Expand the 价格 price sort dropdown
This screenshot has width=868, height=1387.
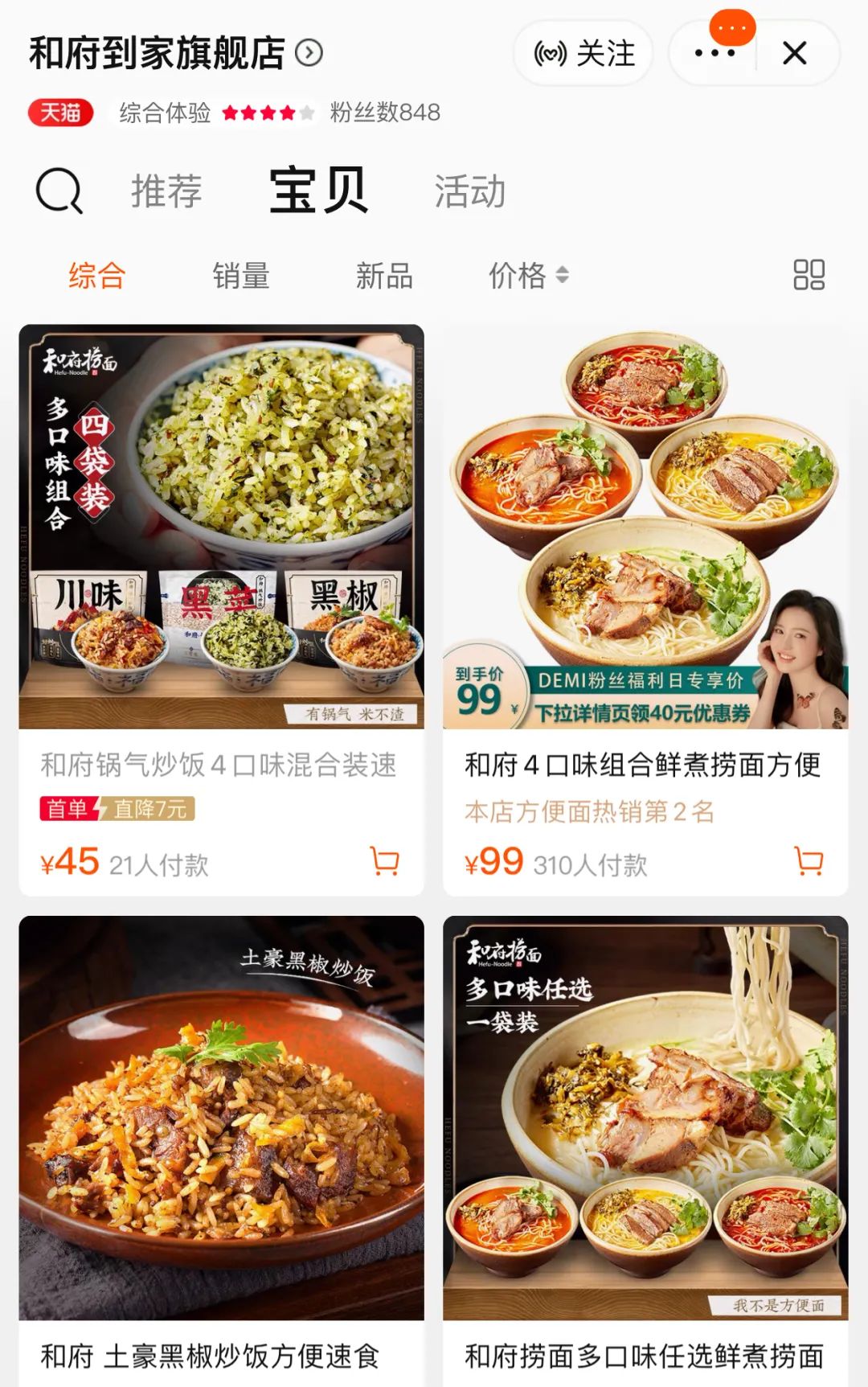(x=528, y=276)
